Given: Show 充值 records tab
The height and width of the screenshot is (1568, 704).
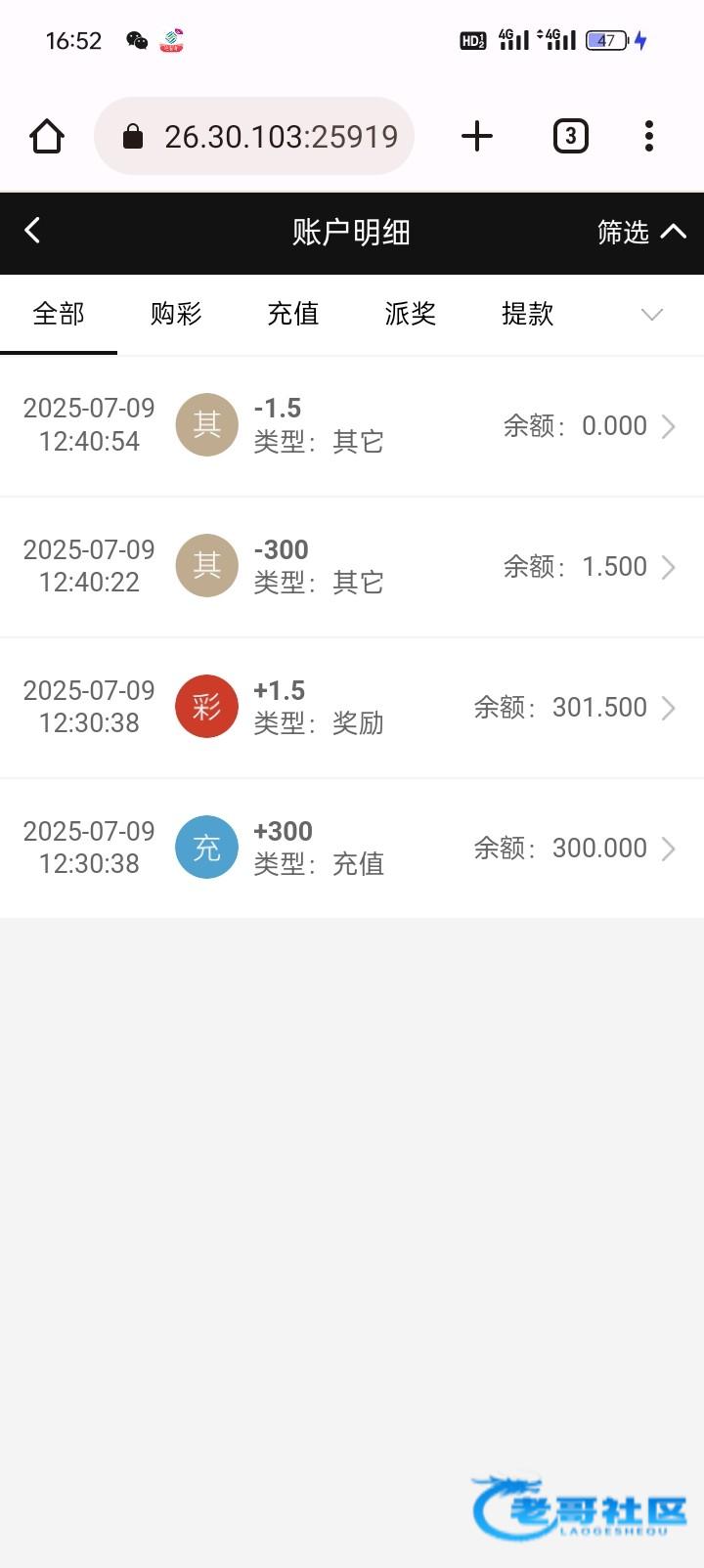Looking at the screenshot, I should 293,314.
